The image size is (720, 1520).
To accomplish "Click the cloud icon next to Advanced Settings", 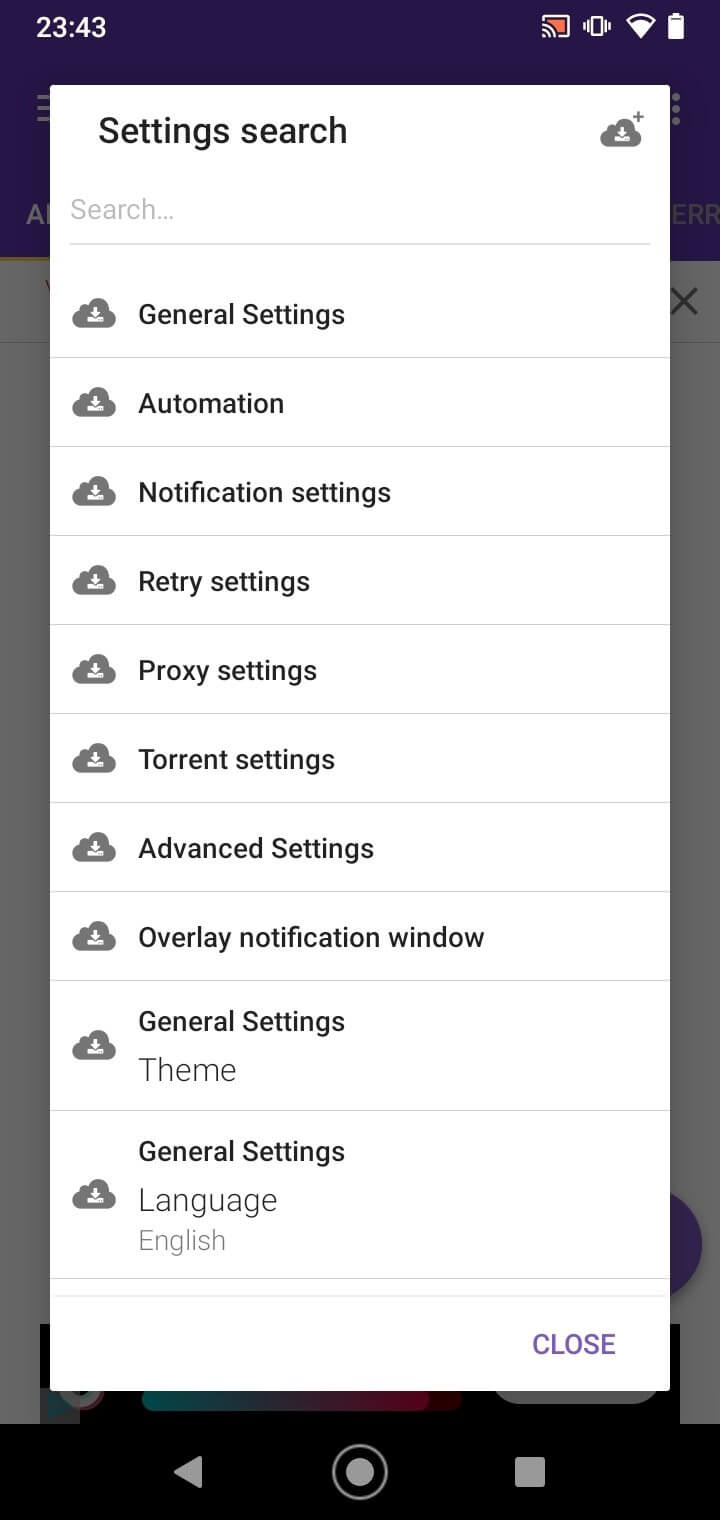I will pyautogui.click(x=94, y=847).
